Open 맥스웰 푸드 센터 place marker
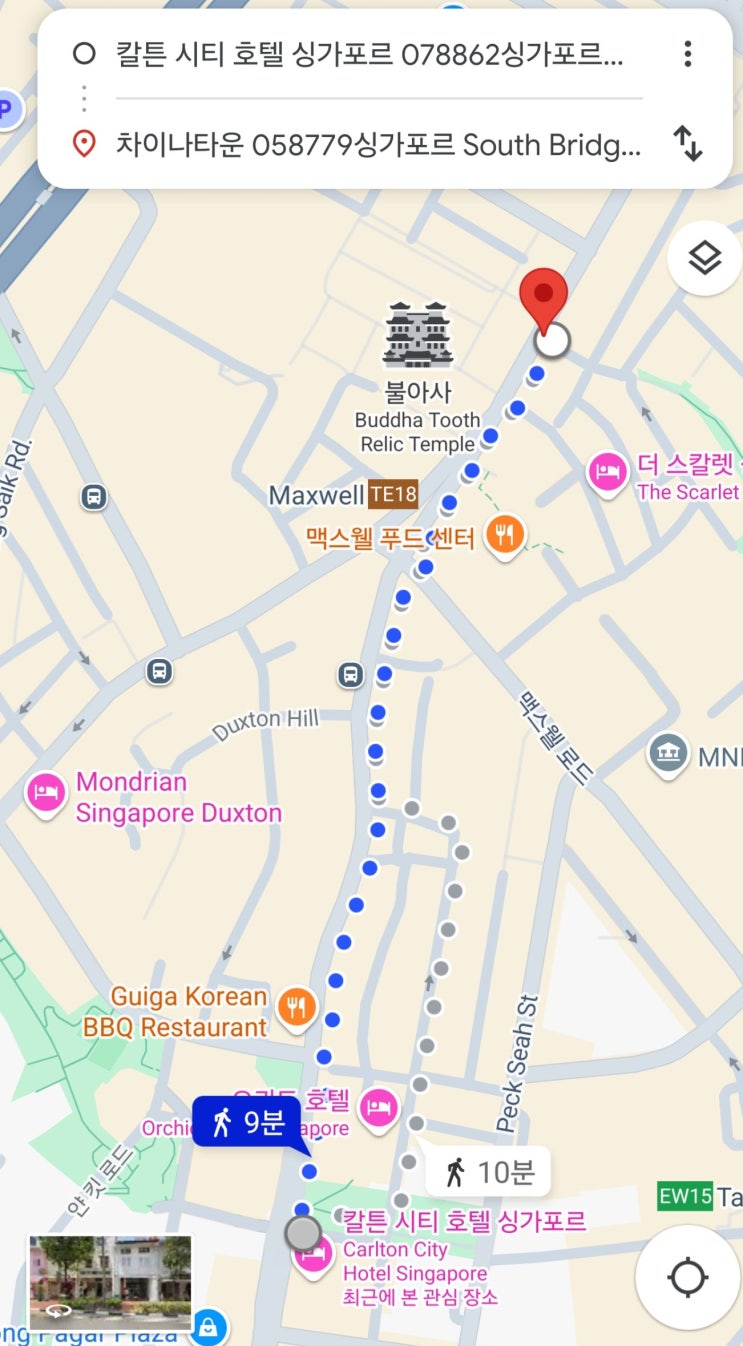The height and width of the screenshot is (1346, 743). [x=505, y=536]
